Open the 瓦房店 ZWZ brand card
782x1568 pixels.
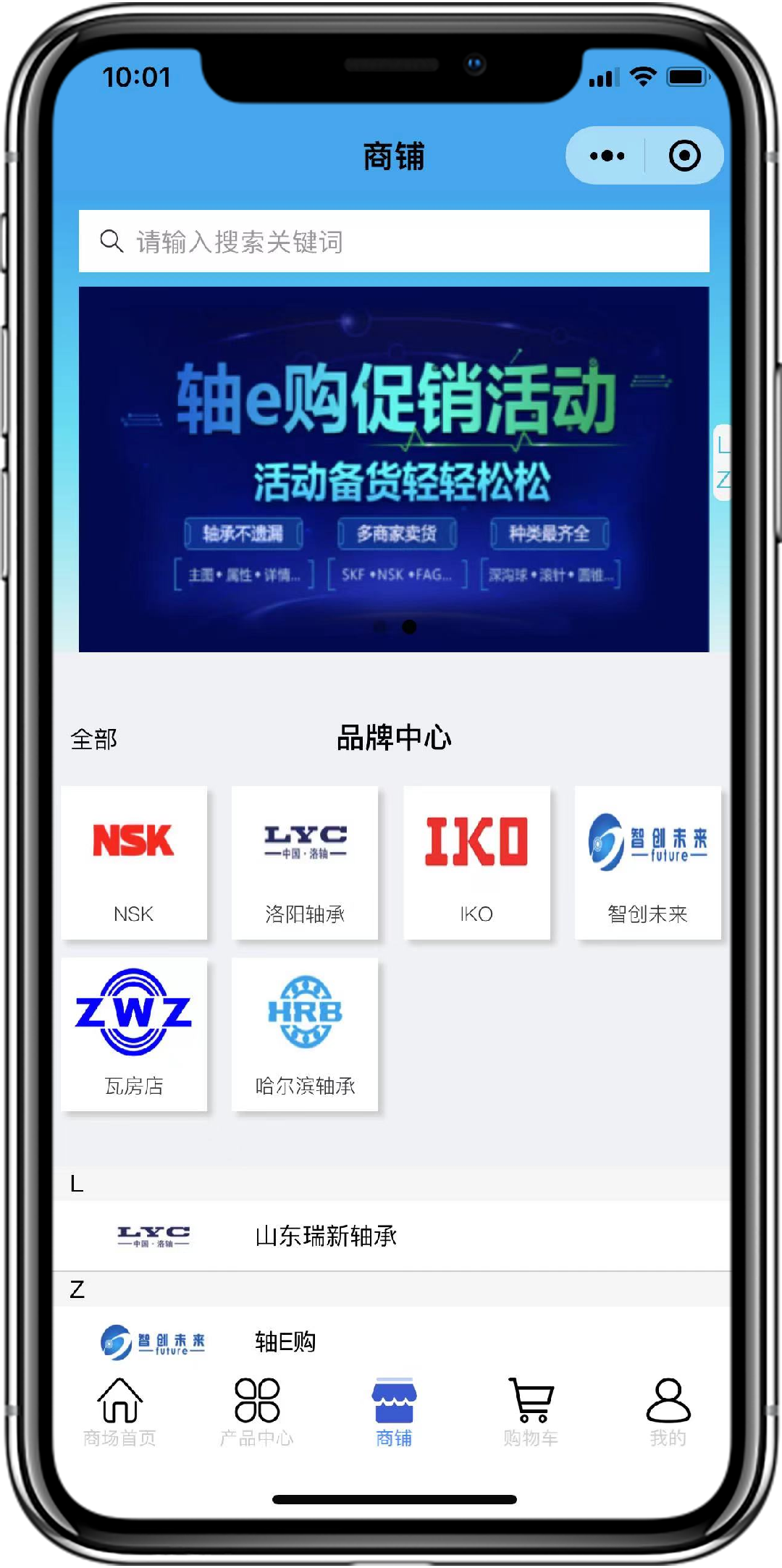click(134, 1034)
